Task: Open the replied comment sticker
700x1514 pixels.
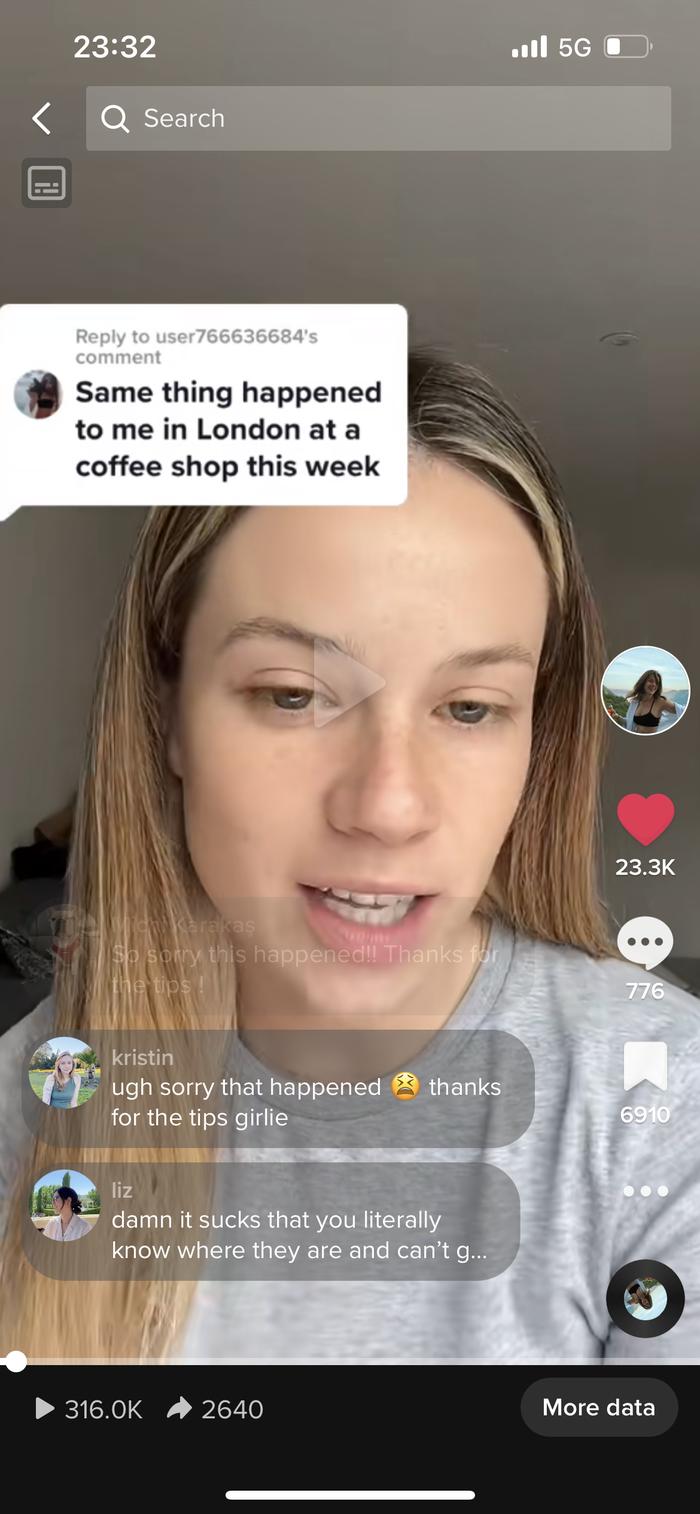Action: (x=205, y=405)
